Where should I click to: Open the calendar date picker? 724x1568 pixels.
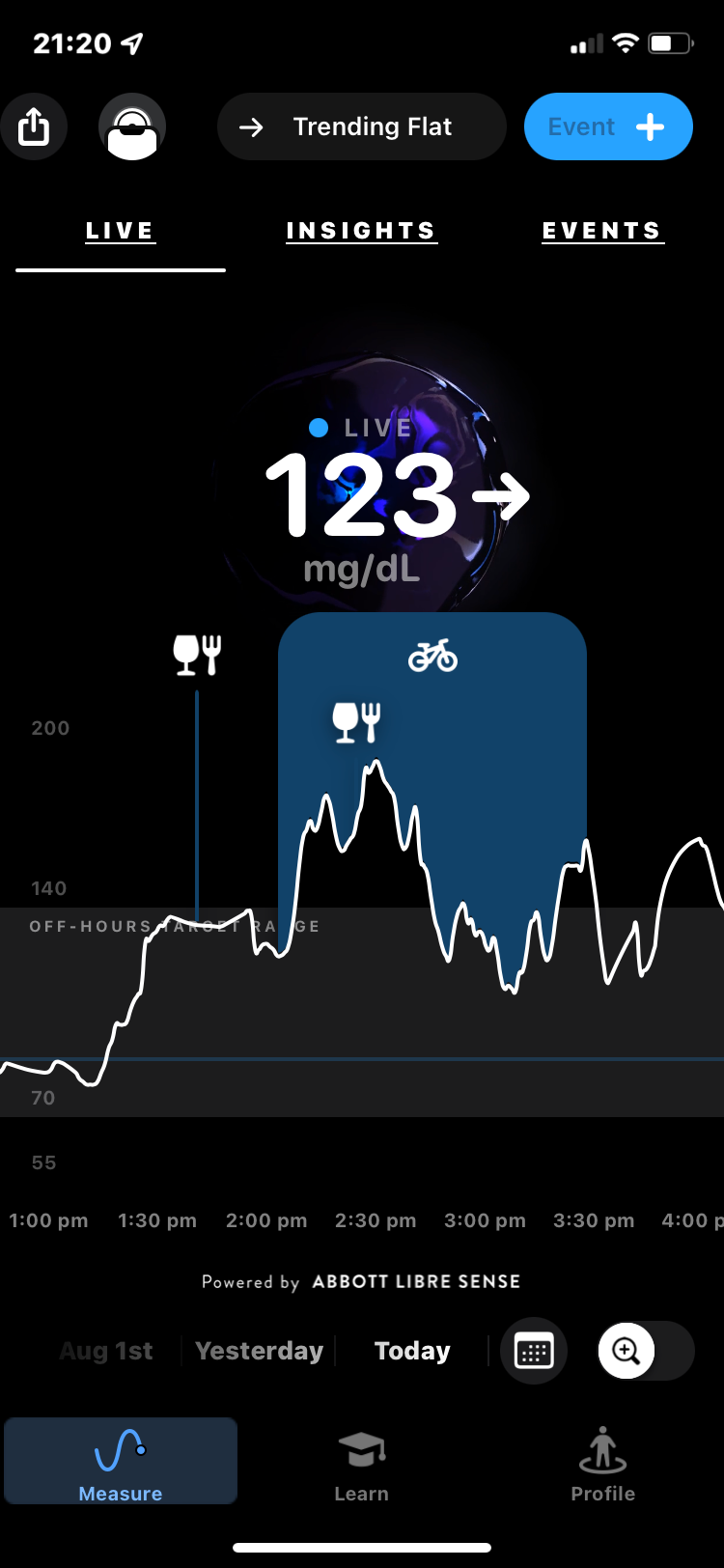pyautogui.click(x=534, y=1352)
